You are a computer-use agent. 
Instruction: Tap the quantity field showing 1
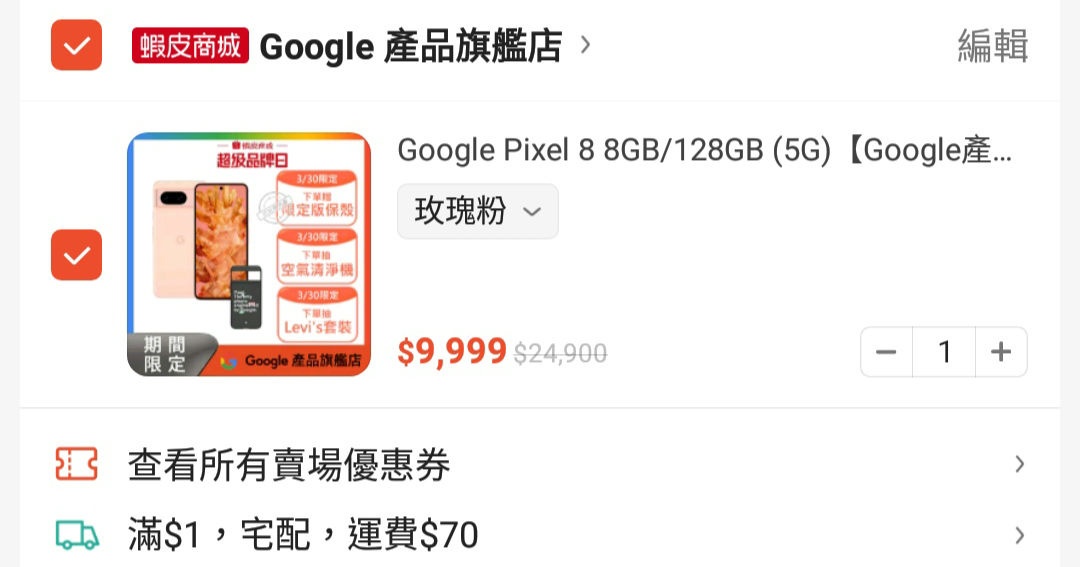point(943,352)
